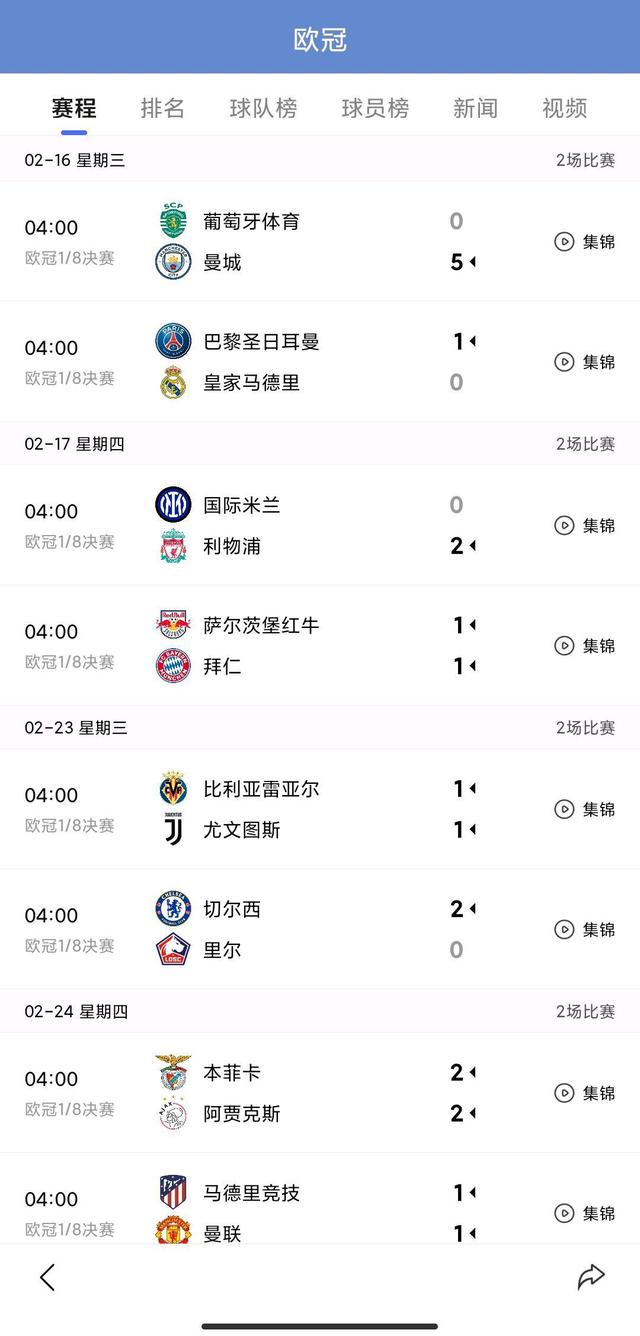Open the 葡萄牙体育 vs 曼城 match details
Viewport: 640px width, 1336px height.
(x=300, y=242)
